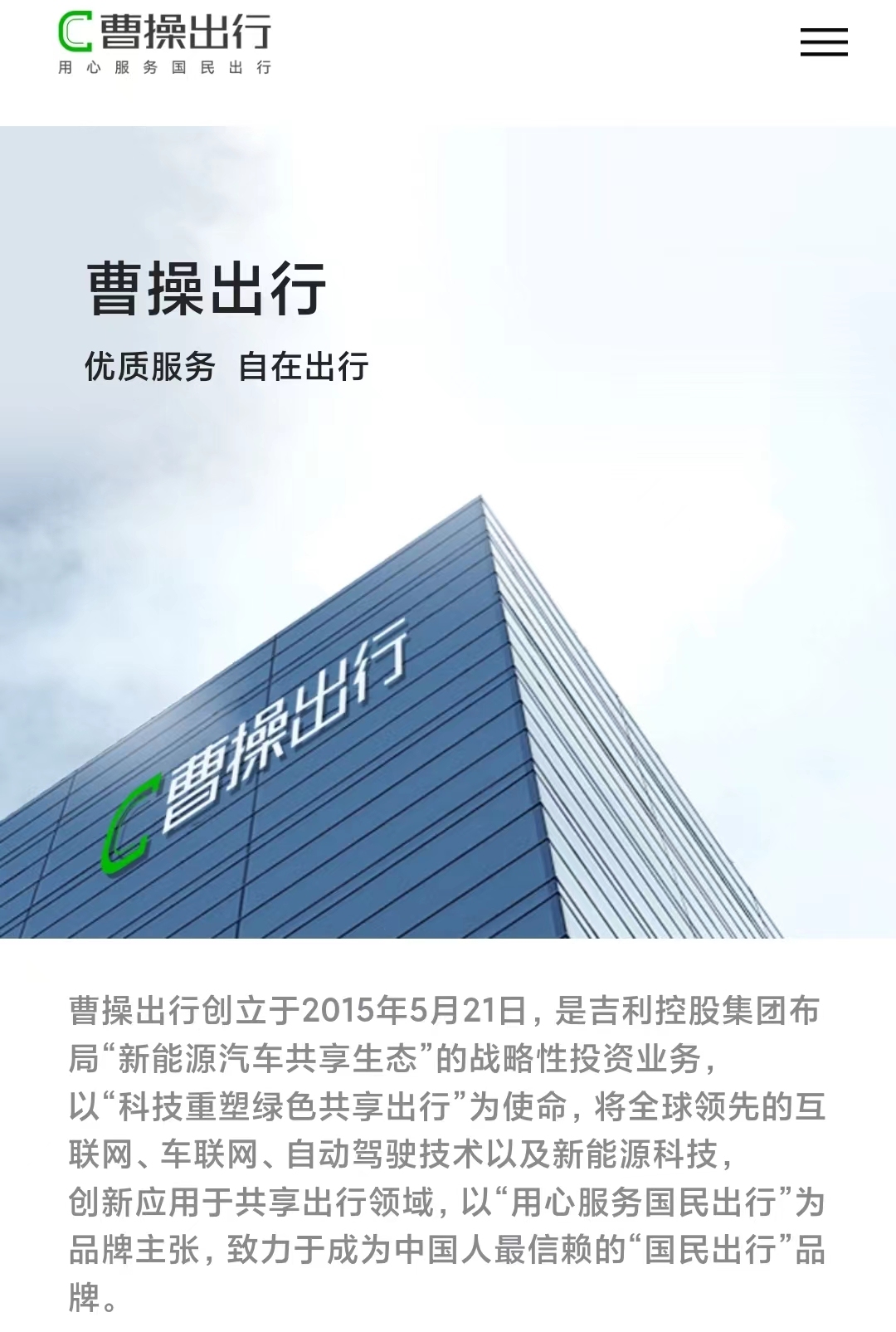Open the hamburger navigation menu

pyautogui.click(x=823, y=41)
